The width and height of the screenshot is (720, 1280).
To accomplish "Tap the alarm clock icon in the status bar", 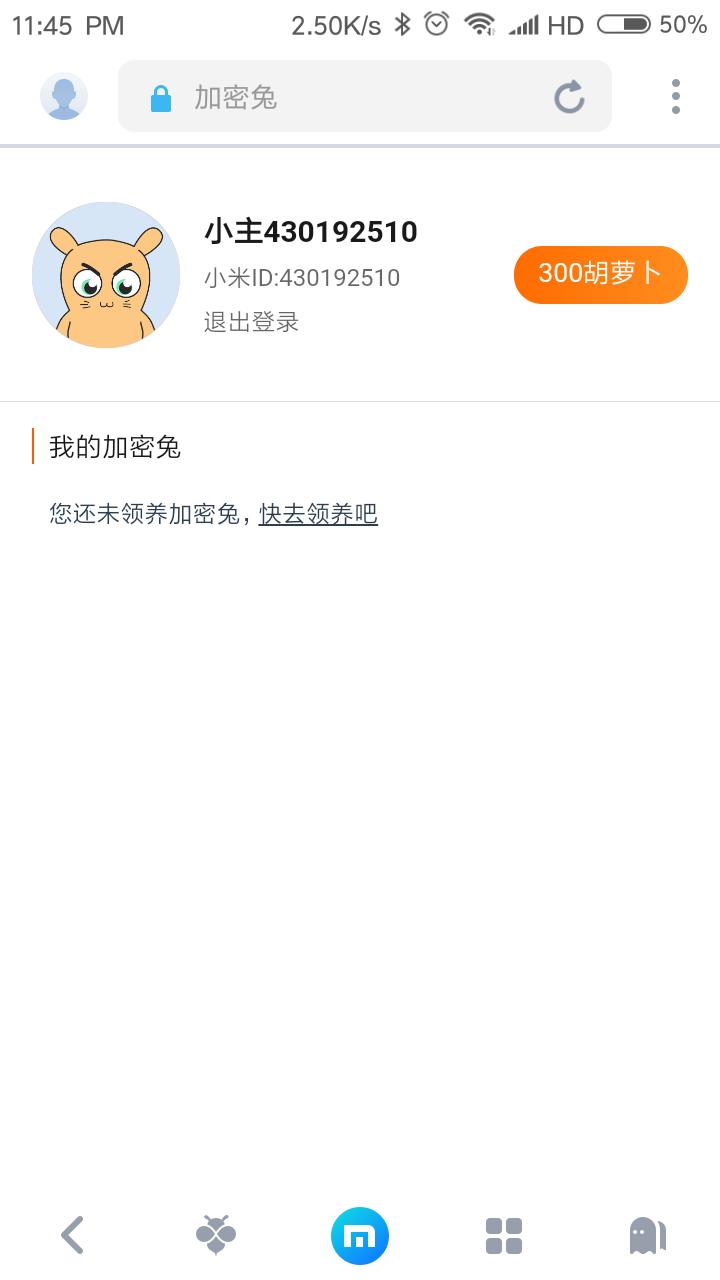I will point(435,22).
